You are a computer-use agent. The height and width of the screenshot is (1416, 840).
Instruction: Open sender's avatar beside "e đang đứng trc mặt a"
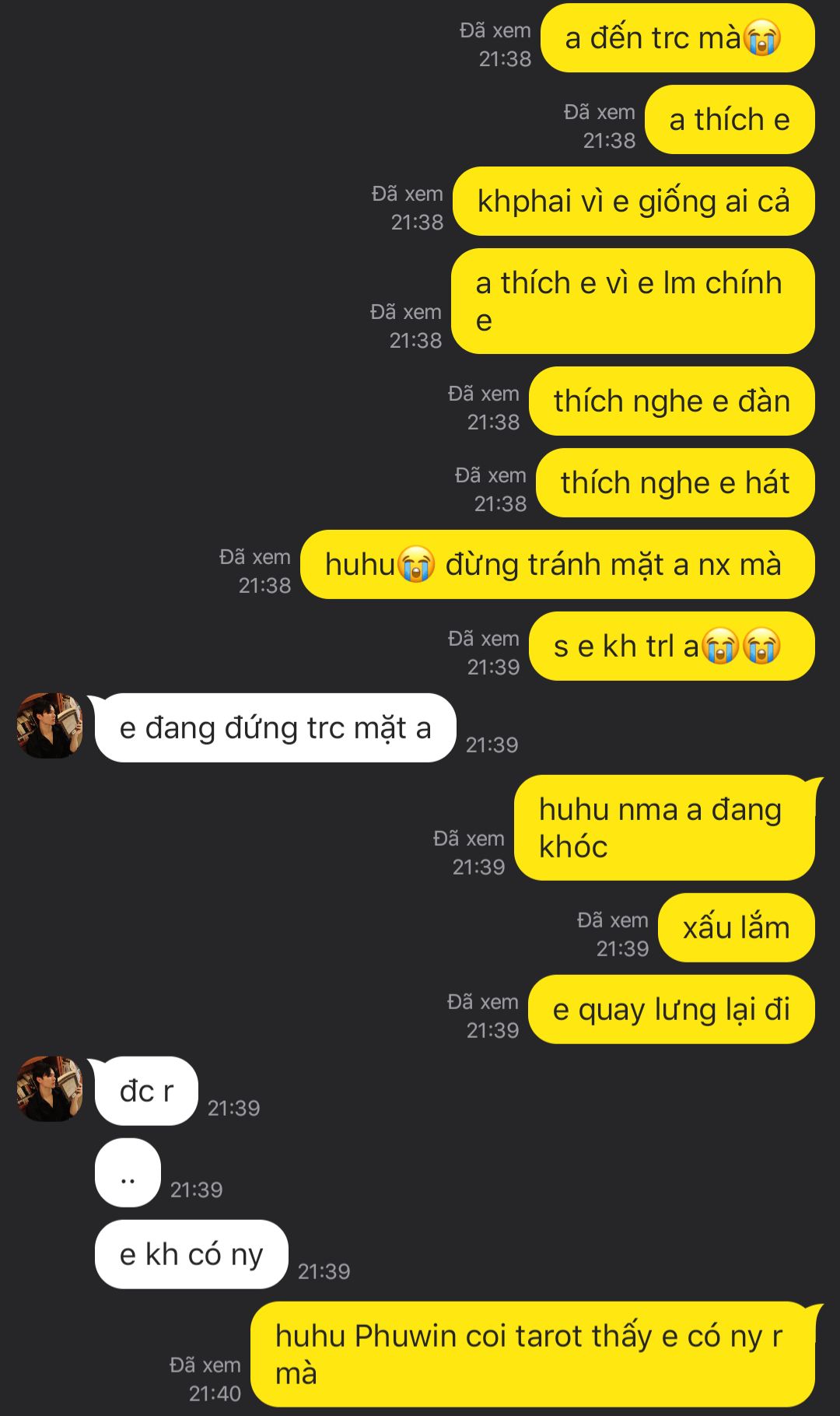(x=50, y=726)
